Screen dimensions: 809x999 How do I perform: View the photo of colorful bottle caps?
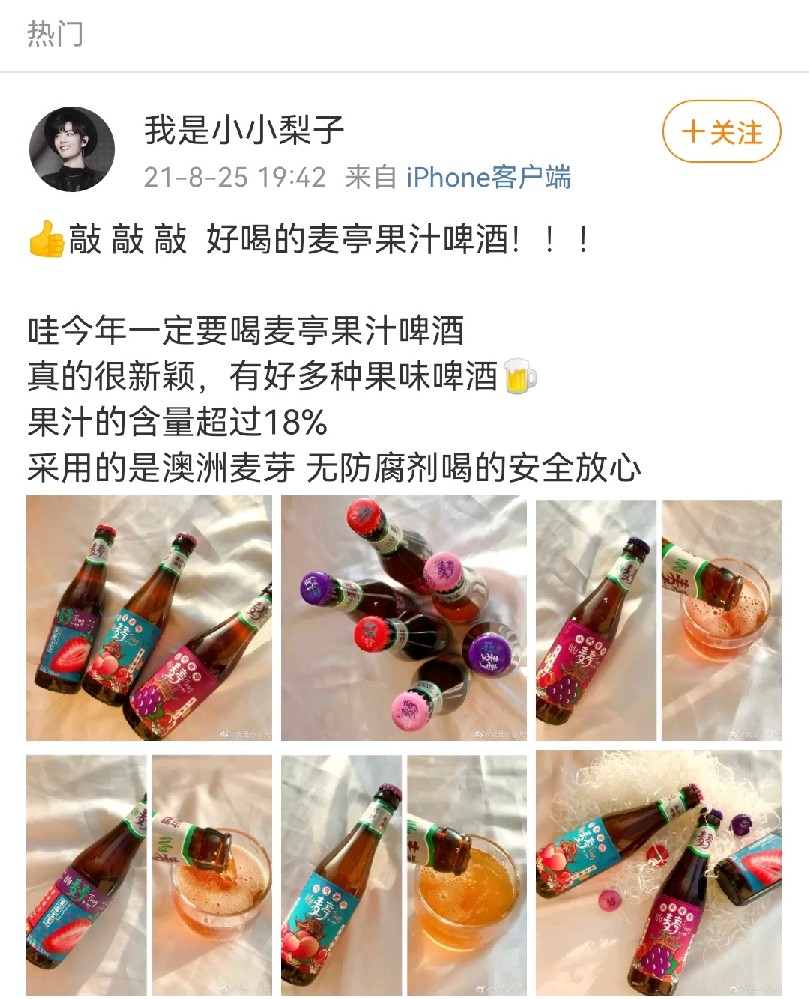404,618
